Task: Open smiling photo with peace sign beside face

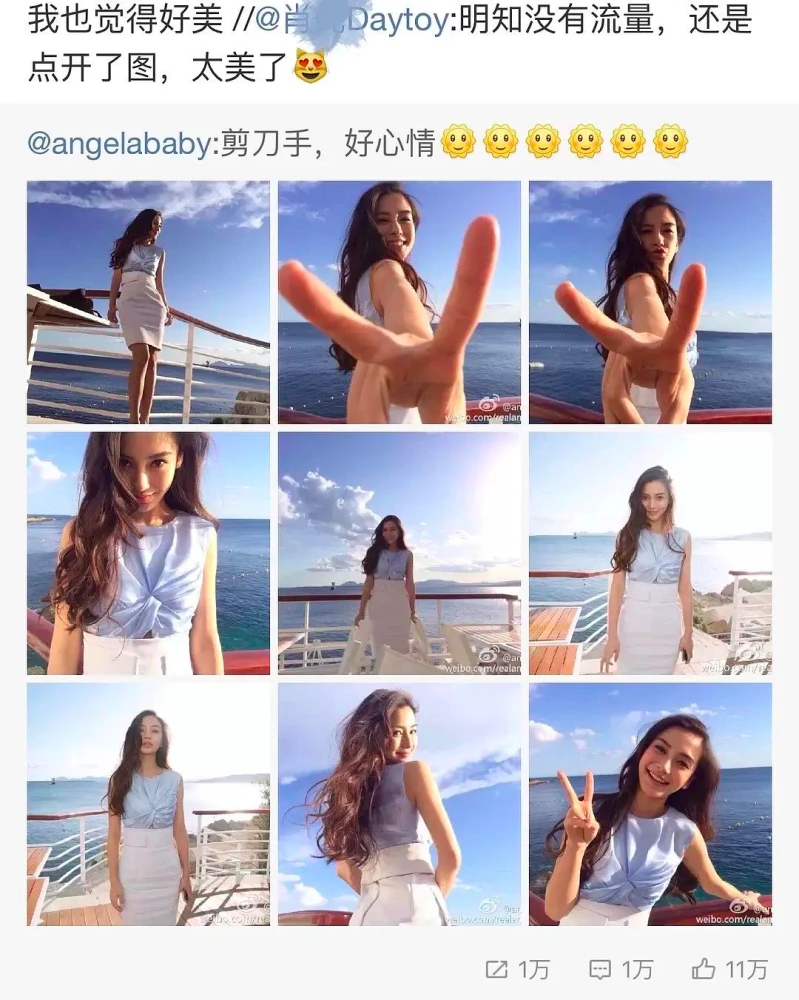Action: tap(650, 804)
